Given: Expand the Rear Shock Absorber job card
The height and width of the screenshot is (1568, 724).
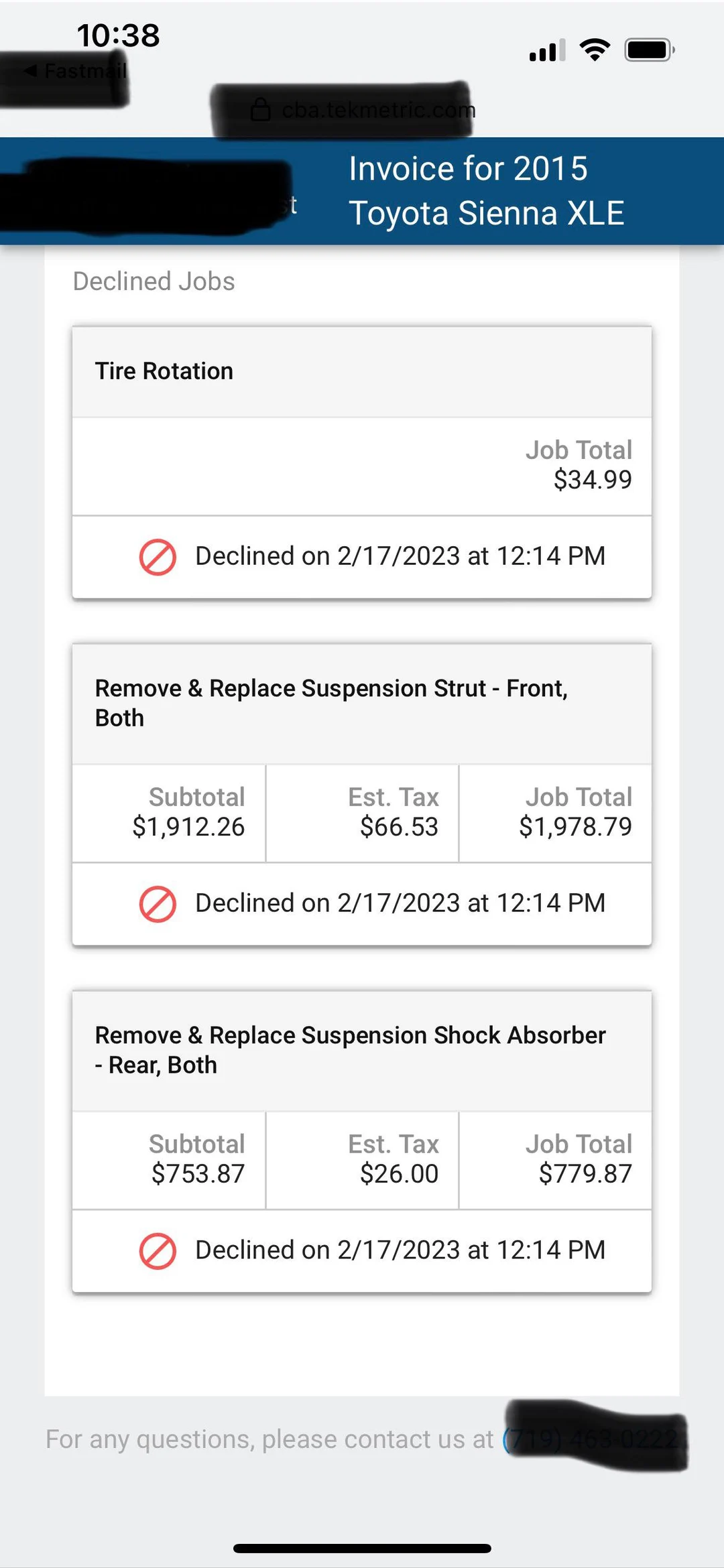Looking at the screenshot, I should (362, 1049).
